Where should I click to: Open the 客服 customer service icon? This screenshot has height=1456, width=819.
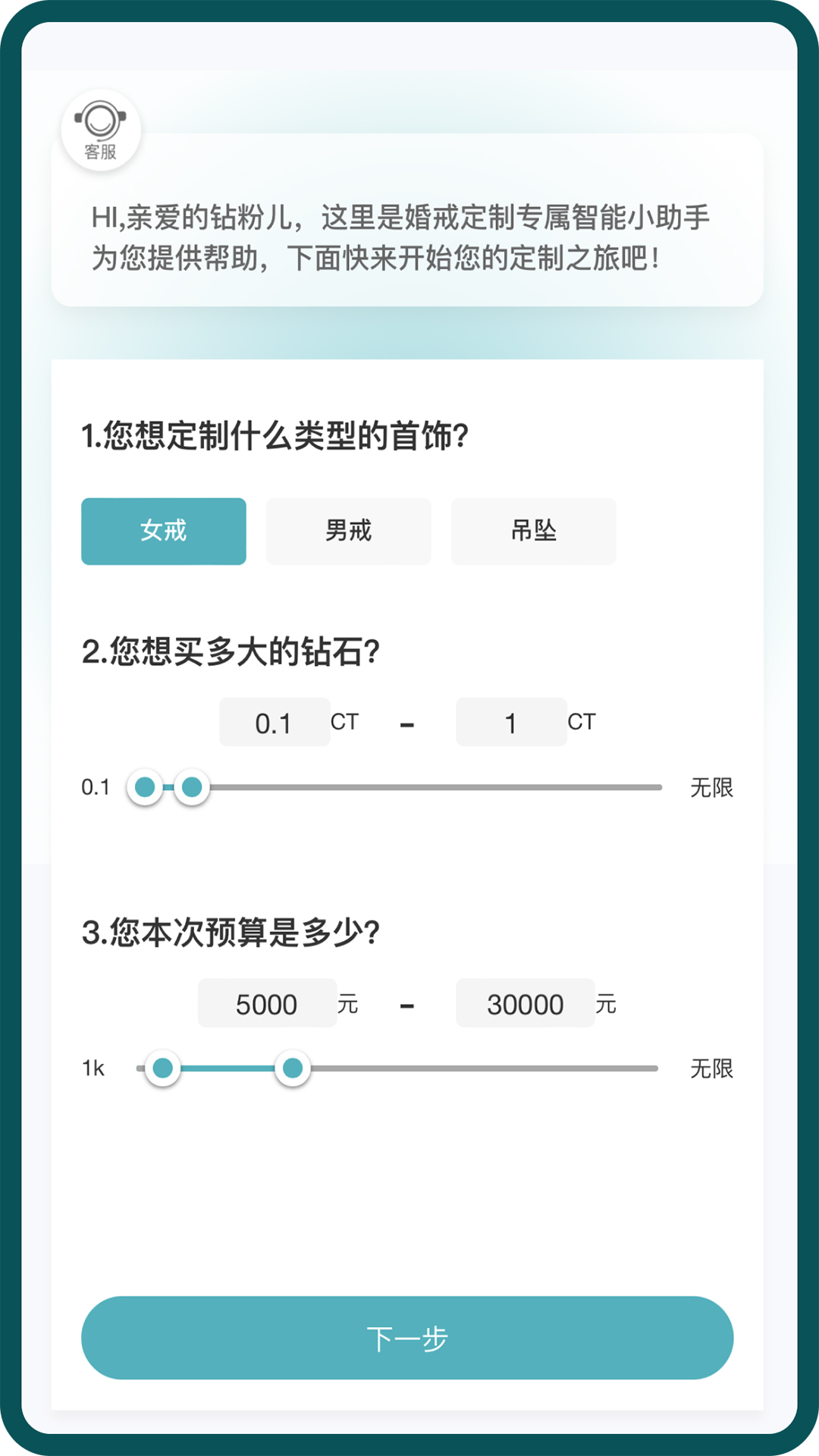(x=101, y=130)
